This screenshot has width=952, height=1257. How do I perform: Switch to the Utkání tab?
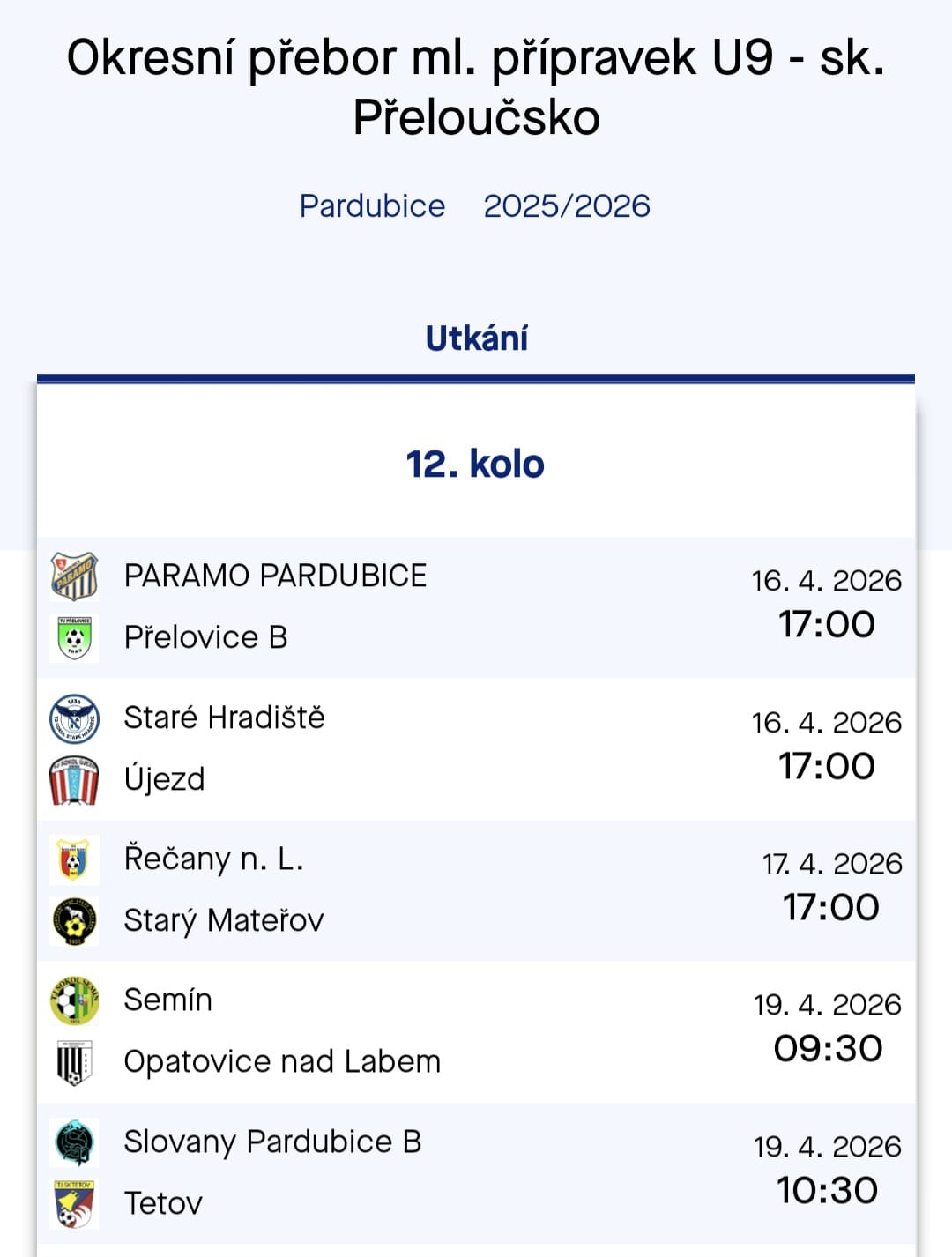(476, 338)
